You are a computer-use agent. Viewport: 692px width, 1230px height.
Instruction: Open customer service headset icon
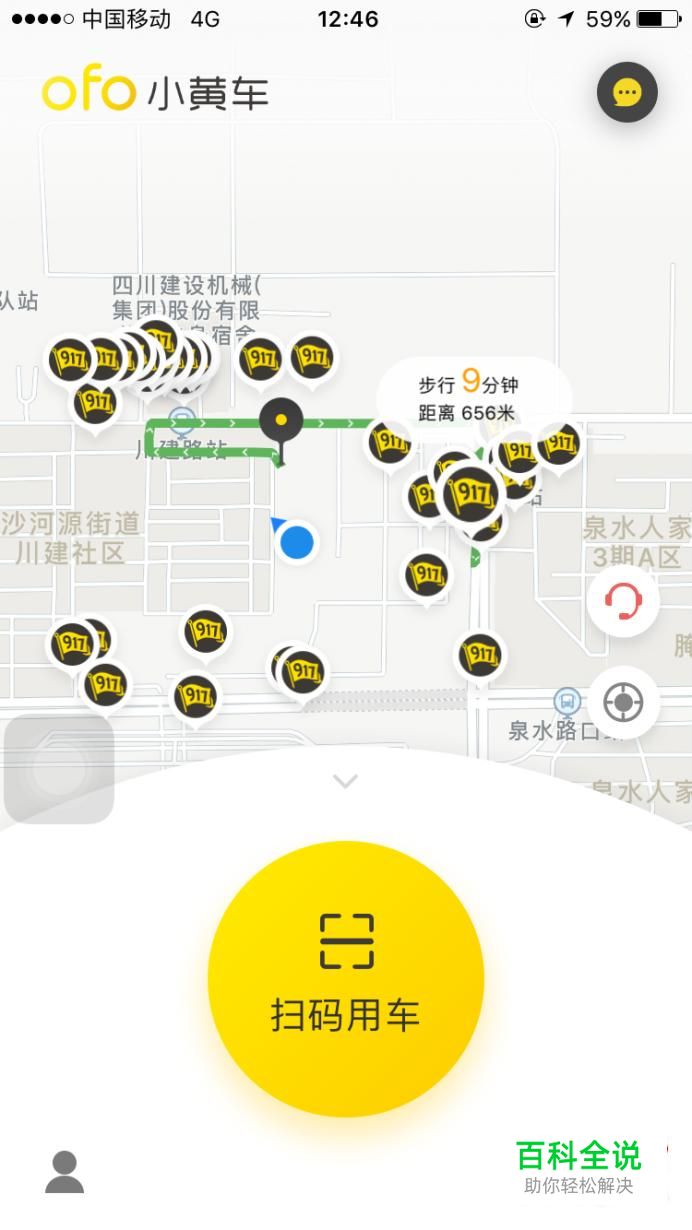coord(623,601)
